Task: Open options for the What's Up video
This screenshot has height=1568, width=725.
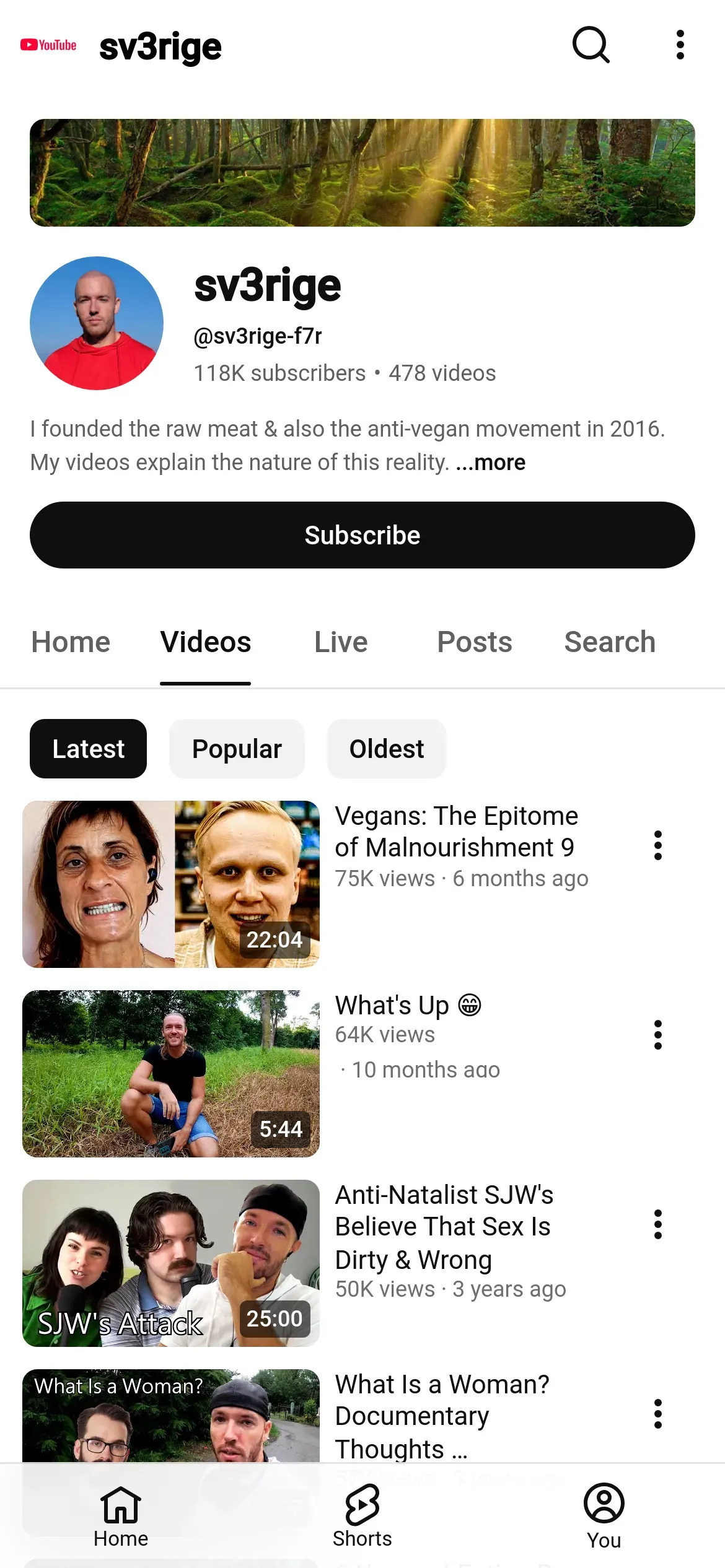Action: (658, 1035)
